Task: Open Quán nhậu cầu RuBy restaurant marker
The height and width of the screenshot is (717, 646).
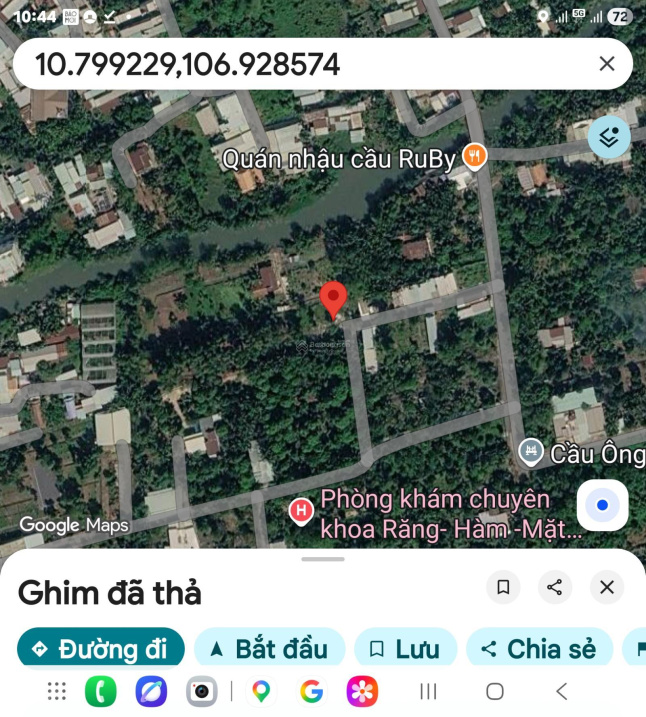Action: click(x=475, y=156)
